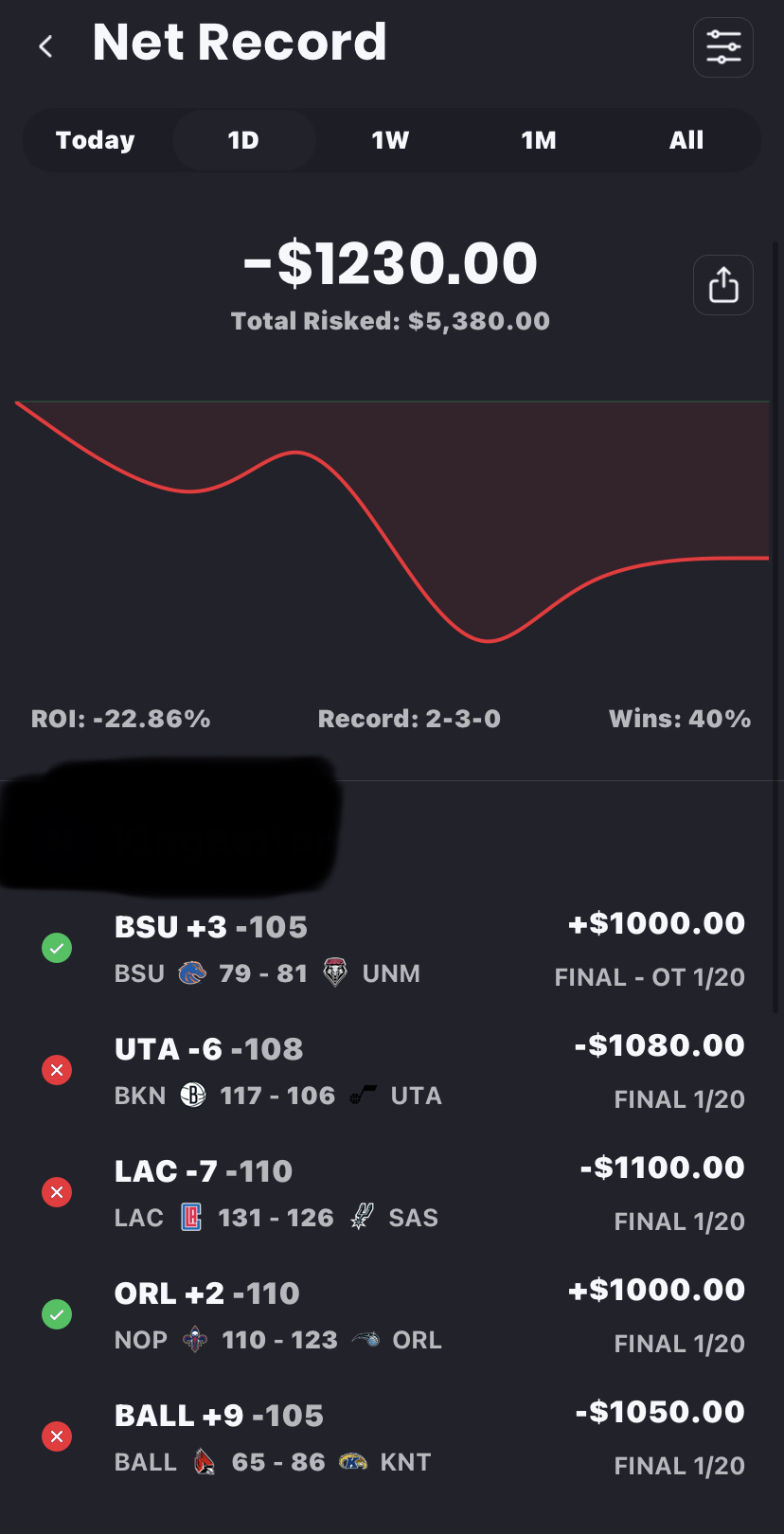
Task: View the All time range
Action: click(x=686, y=140)
